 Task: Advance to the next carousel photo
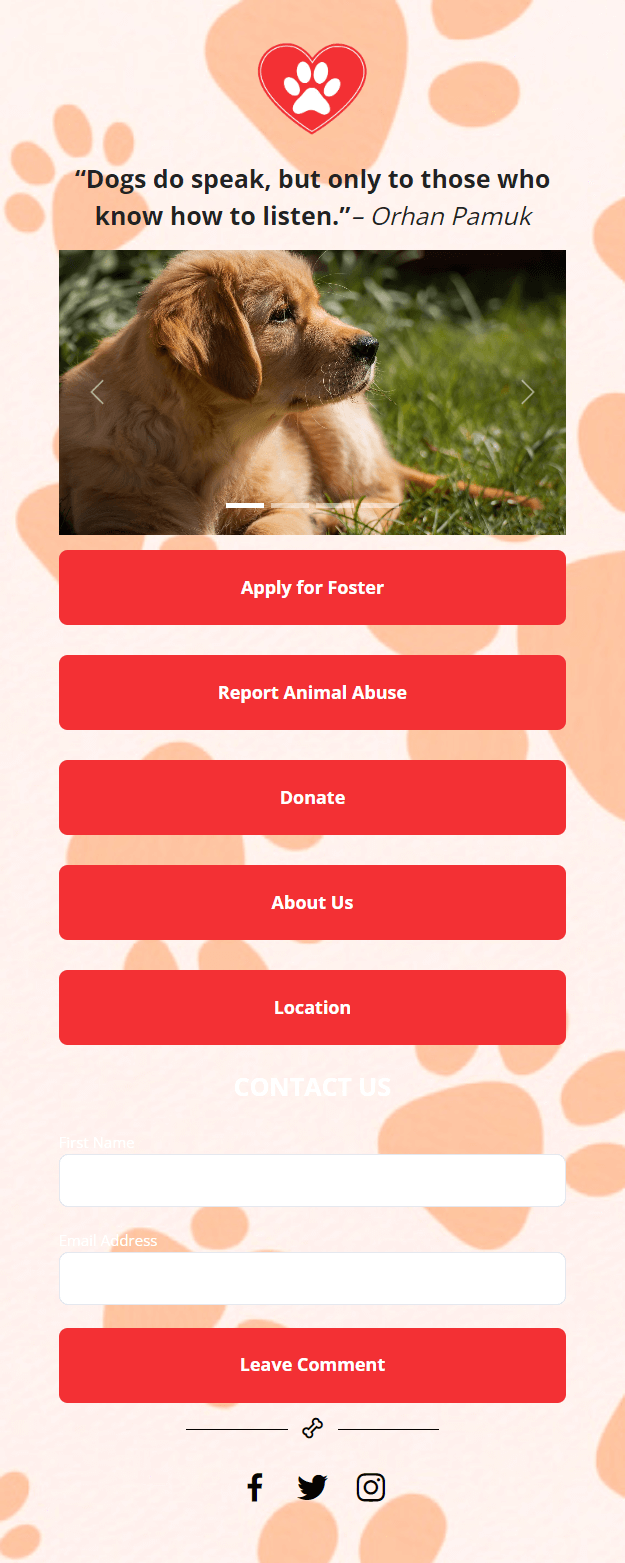tap(527, 392)
